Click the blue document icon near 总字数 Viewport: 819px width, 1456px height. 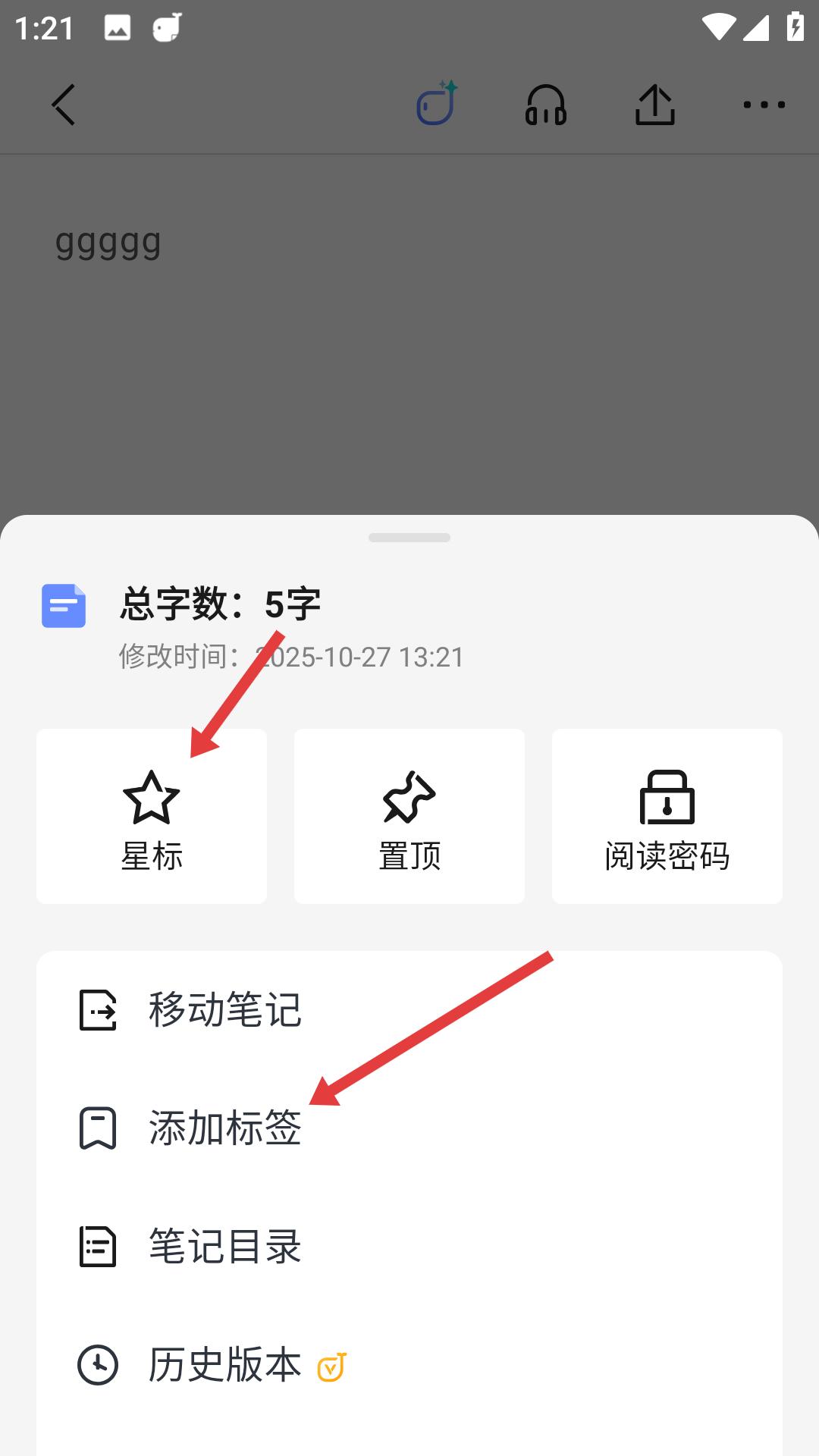point(63,605)
